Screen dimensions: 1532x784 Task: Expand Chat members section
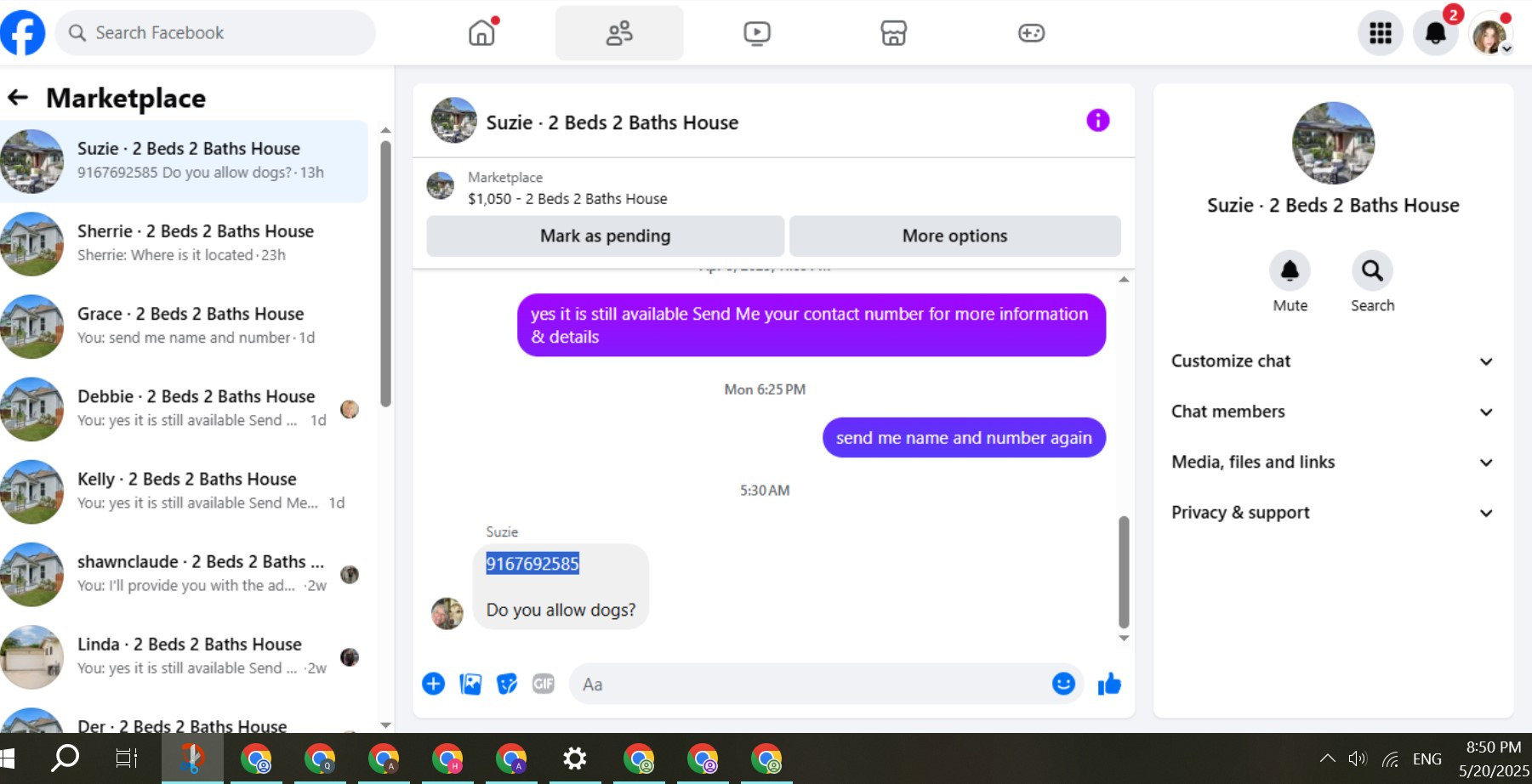[x=1332, y=412]
